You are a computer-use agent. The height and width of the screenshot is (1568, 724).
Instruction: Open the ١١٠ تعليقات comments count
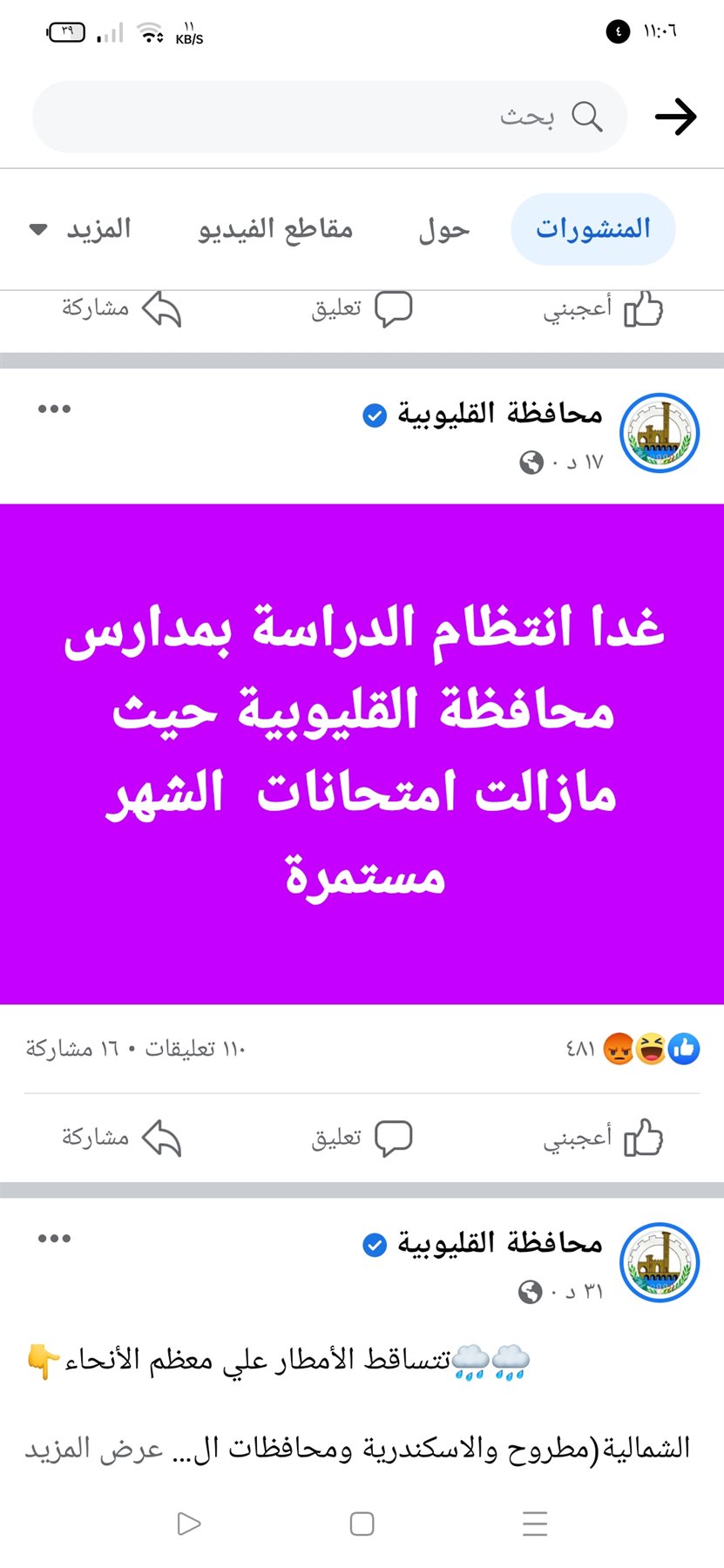pos(195,1049)
